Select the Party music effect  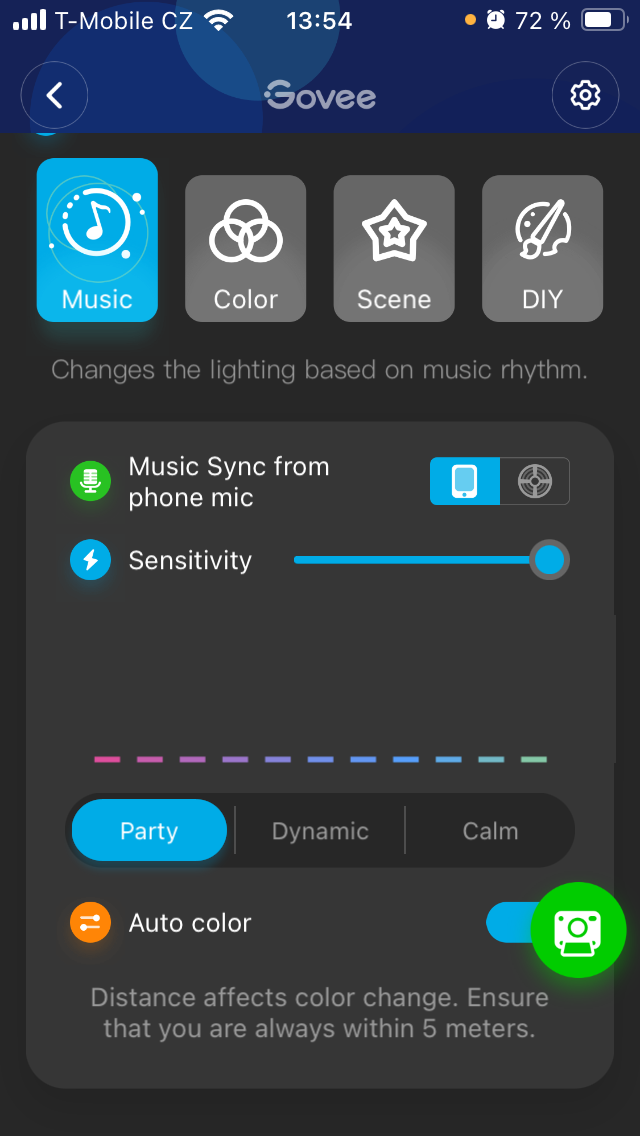click(x=149, y=831)
